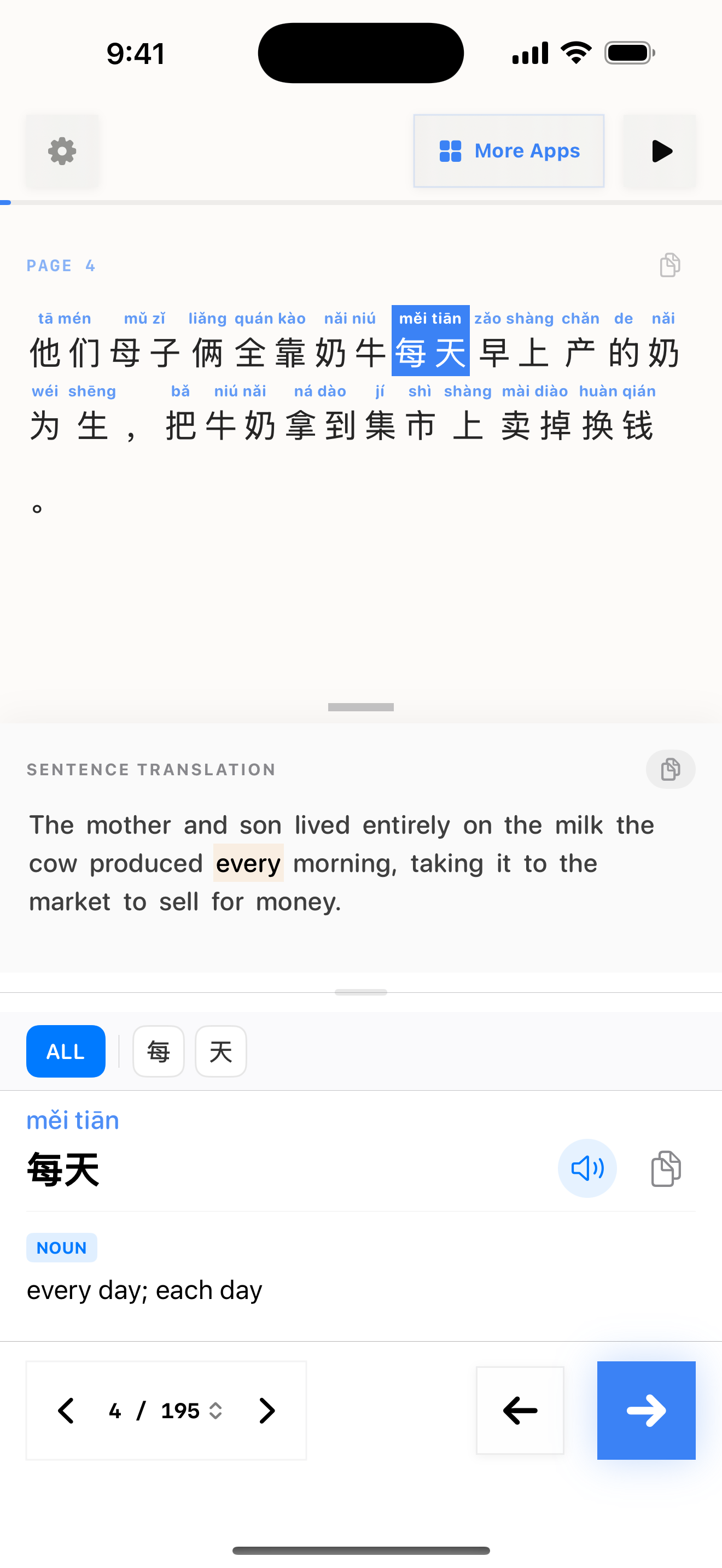Show definition for character 每
The image size is (722, 1568).
pos(158,1051)
